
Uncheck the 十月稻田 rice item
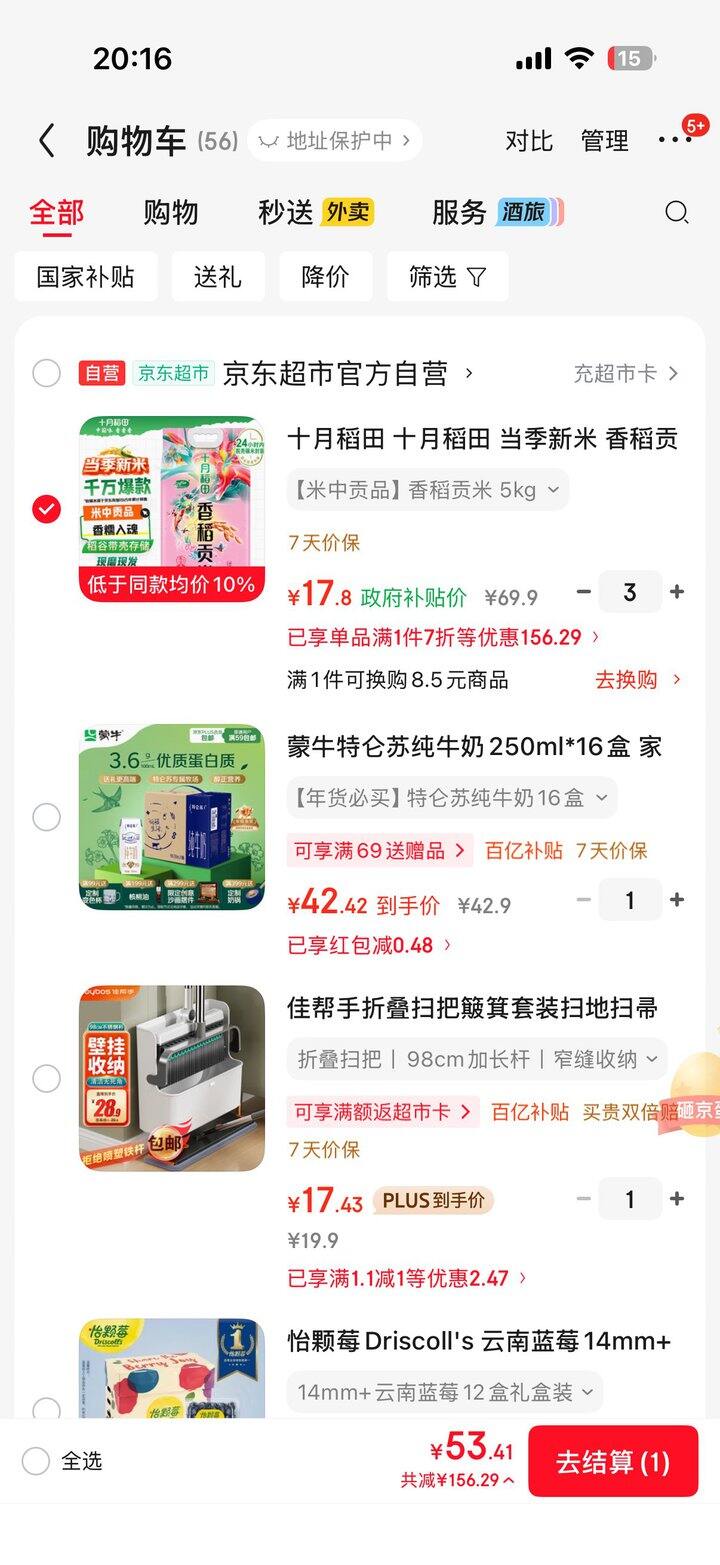[46, 509]
